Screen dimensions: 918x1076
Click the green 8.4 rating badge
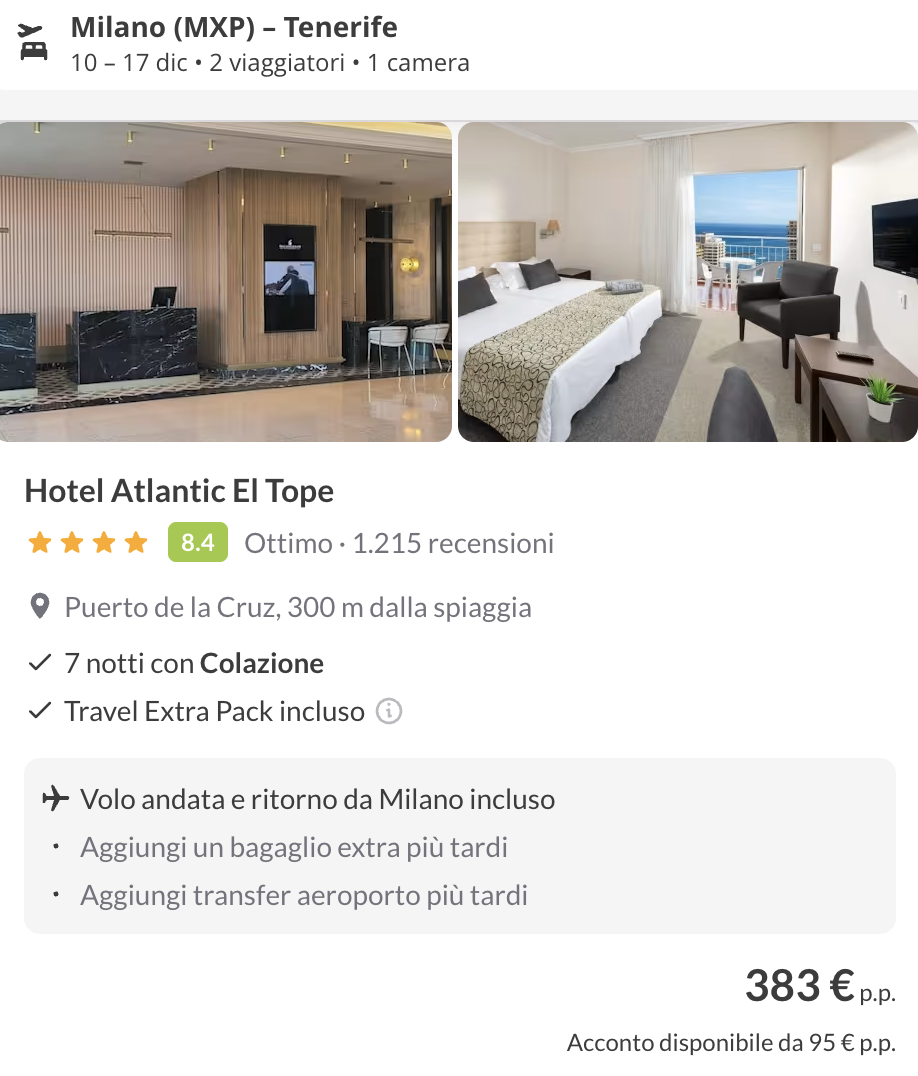195,542
